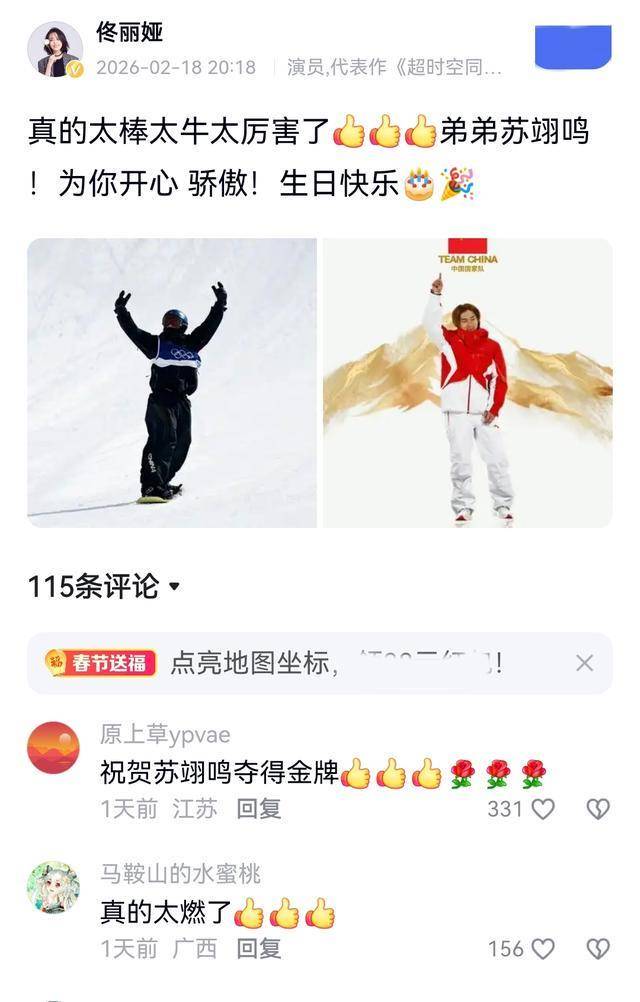Image resolution: width=640 pixels, height=1002 pixels.
Task: Open 原上草ypvae's avatar
Action: [x=53, y=748]
